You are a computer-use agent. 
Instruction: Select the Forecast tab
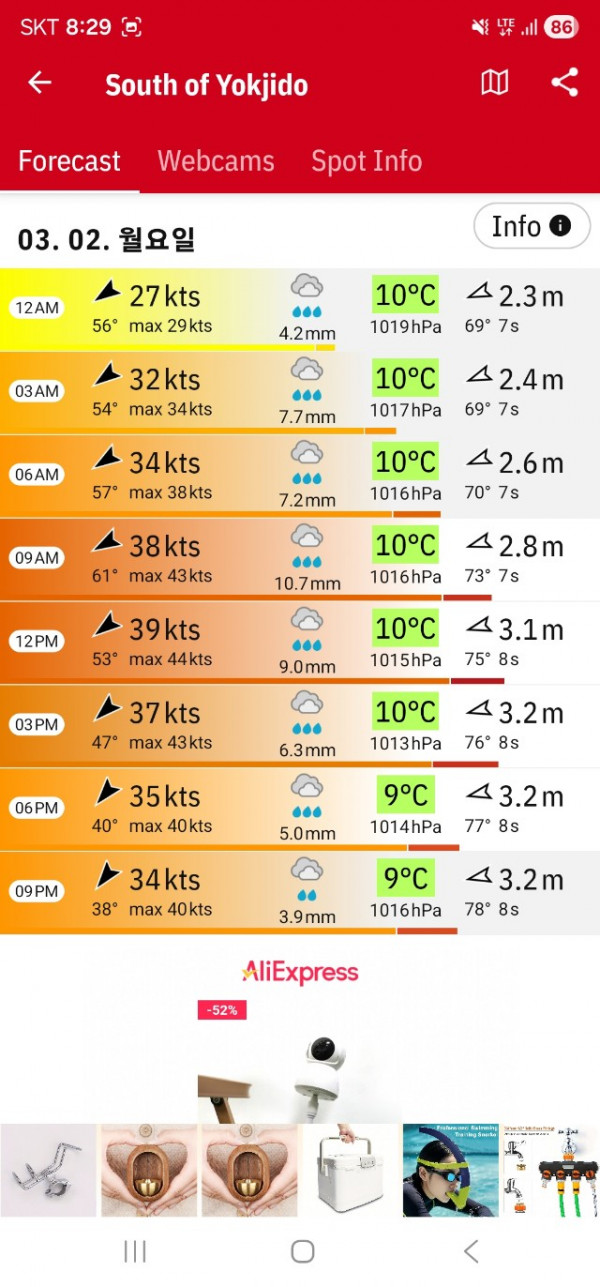[x=69, y=161]
